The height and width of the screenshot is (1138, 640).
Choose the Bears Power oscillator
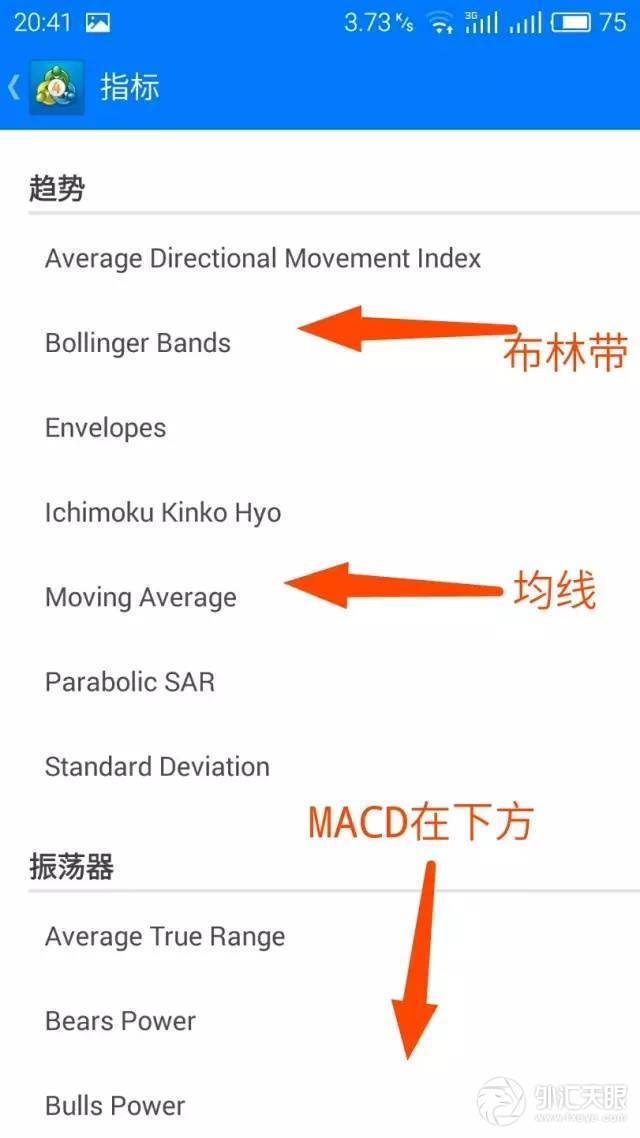120,1021
